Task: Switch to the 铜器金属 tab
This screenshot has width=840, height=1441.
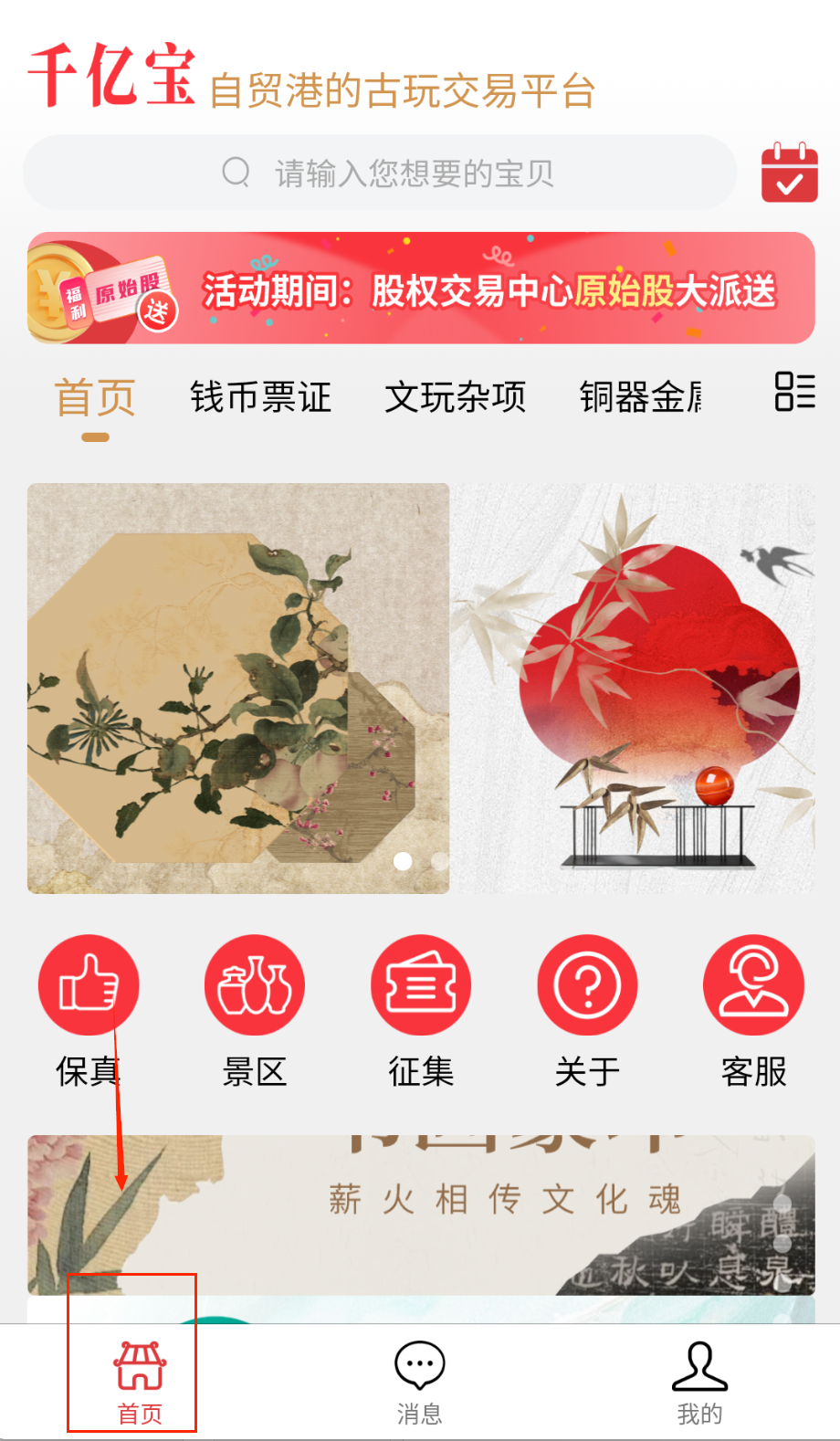Action: click(641, 398)
